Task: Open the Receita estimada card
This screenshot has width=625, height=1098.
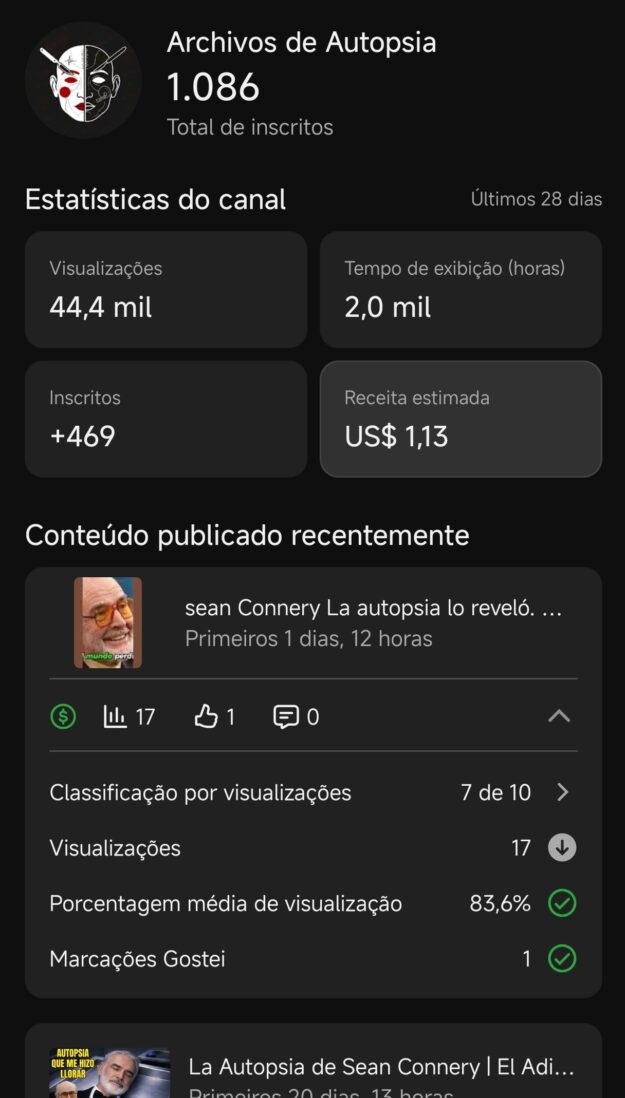Action: click(460, 418)
